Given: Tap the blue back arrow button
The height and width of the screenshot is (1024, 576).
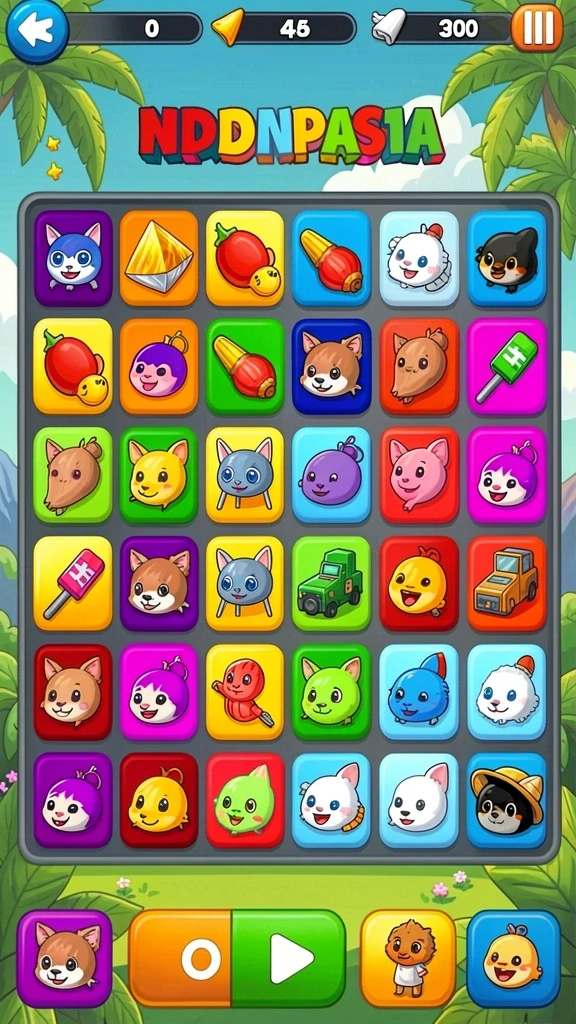Looking at the screenshot, I should tap(37, 30).
